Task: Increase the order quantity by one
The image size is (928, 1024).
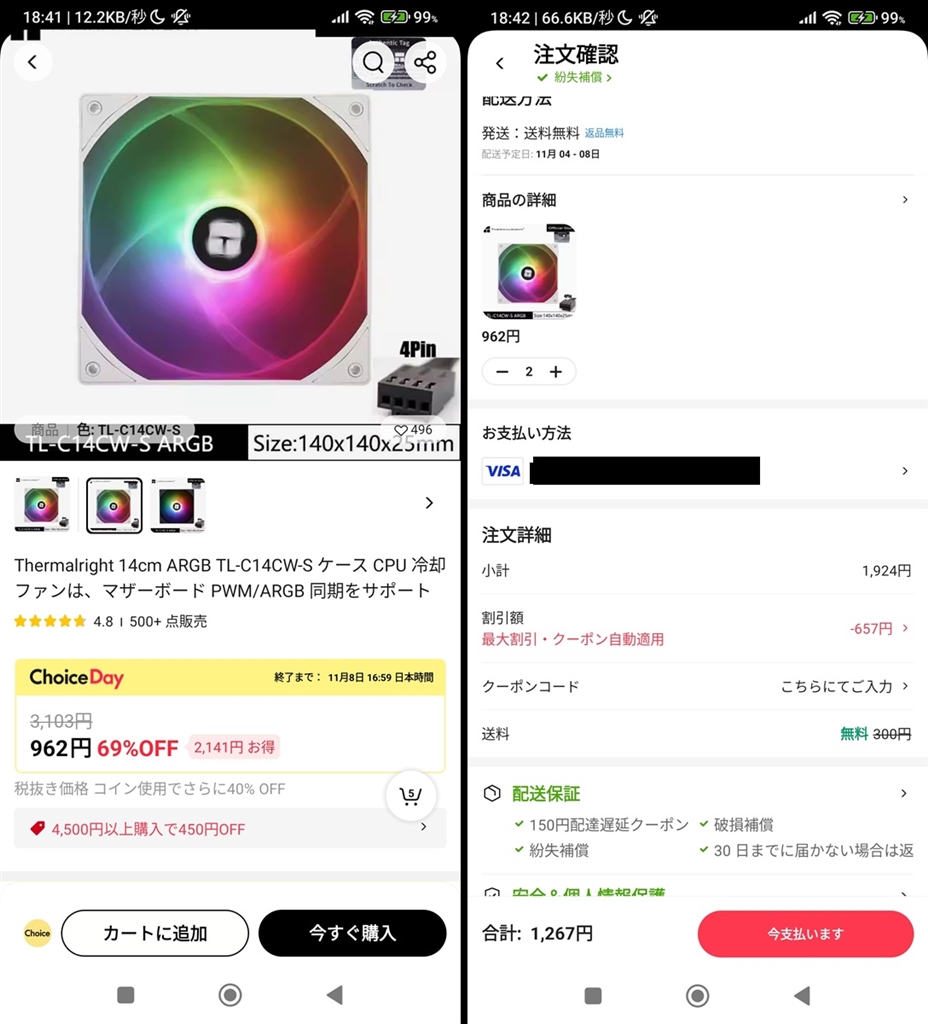Action: (556, 372)
